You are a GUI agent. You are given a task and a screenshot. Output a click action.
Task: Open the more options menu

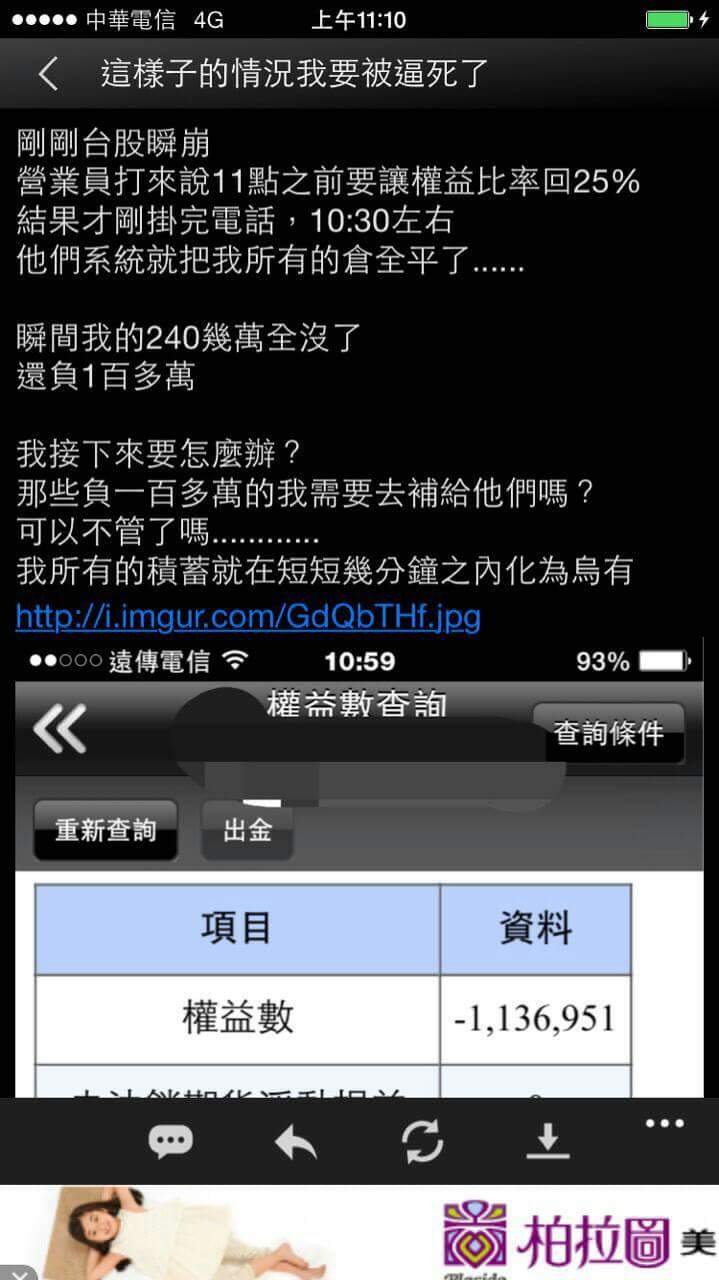665,1124
